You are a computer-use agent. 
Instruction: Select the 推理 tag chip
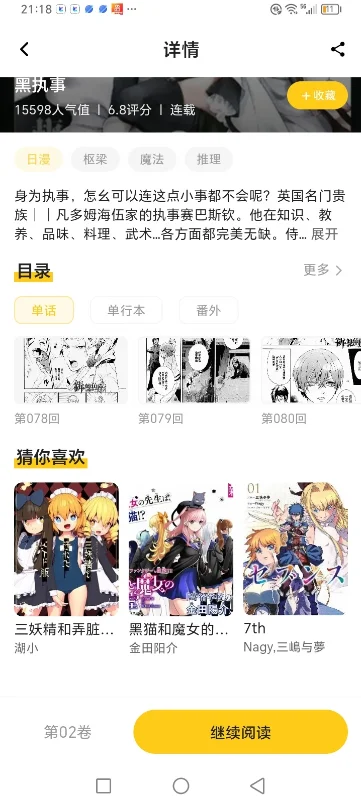(x=209, y=159)
